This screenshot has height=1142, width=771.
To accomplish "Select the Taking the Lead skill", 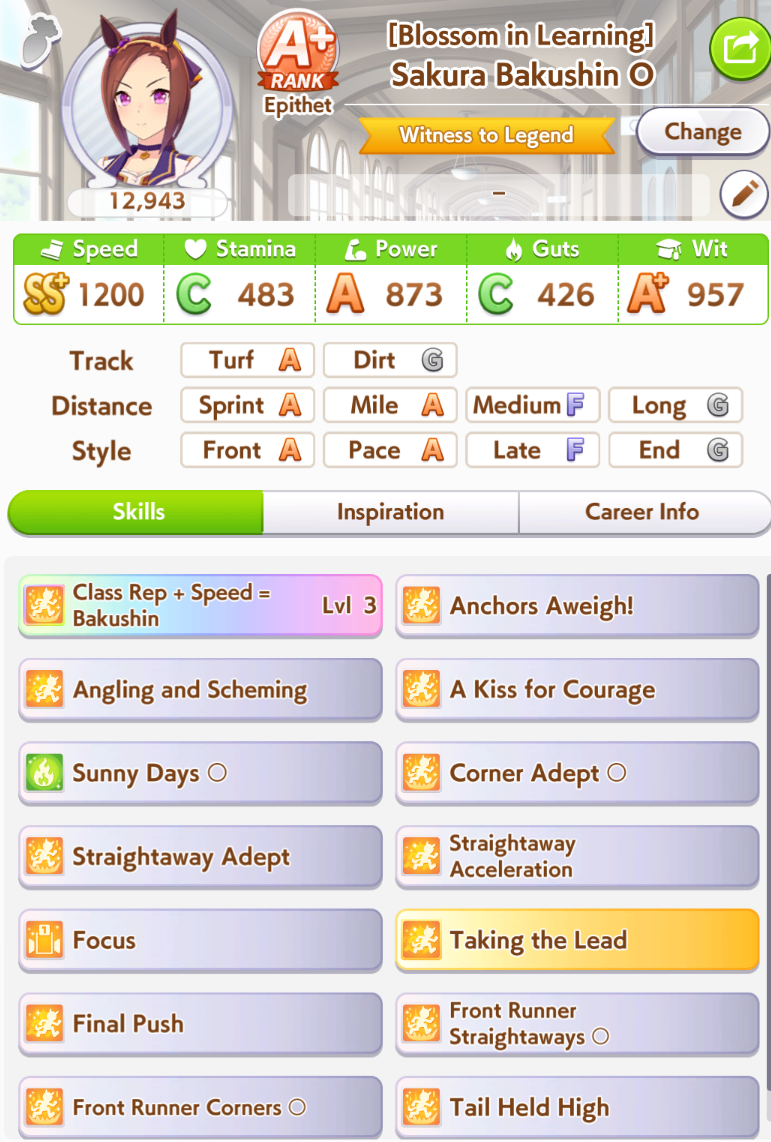I will 577,941.
